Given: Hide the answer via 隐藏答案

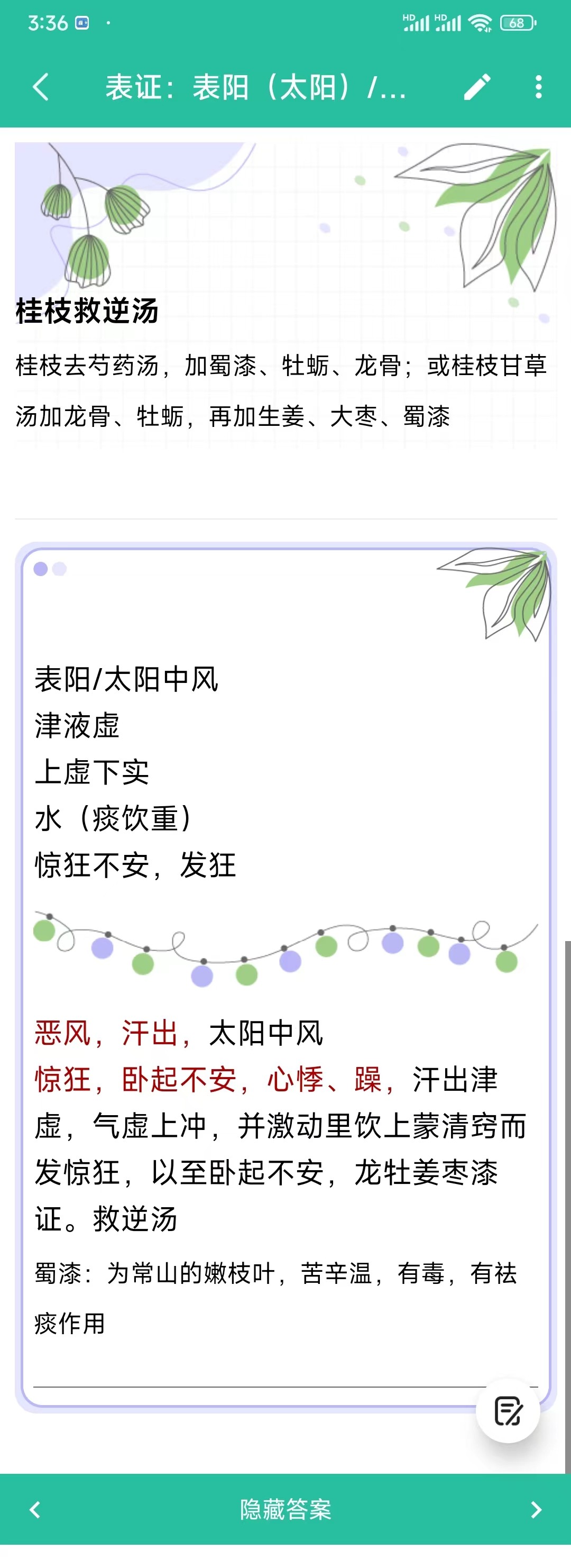Looking at the screenshot, I should 285,1510.
